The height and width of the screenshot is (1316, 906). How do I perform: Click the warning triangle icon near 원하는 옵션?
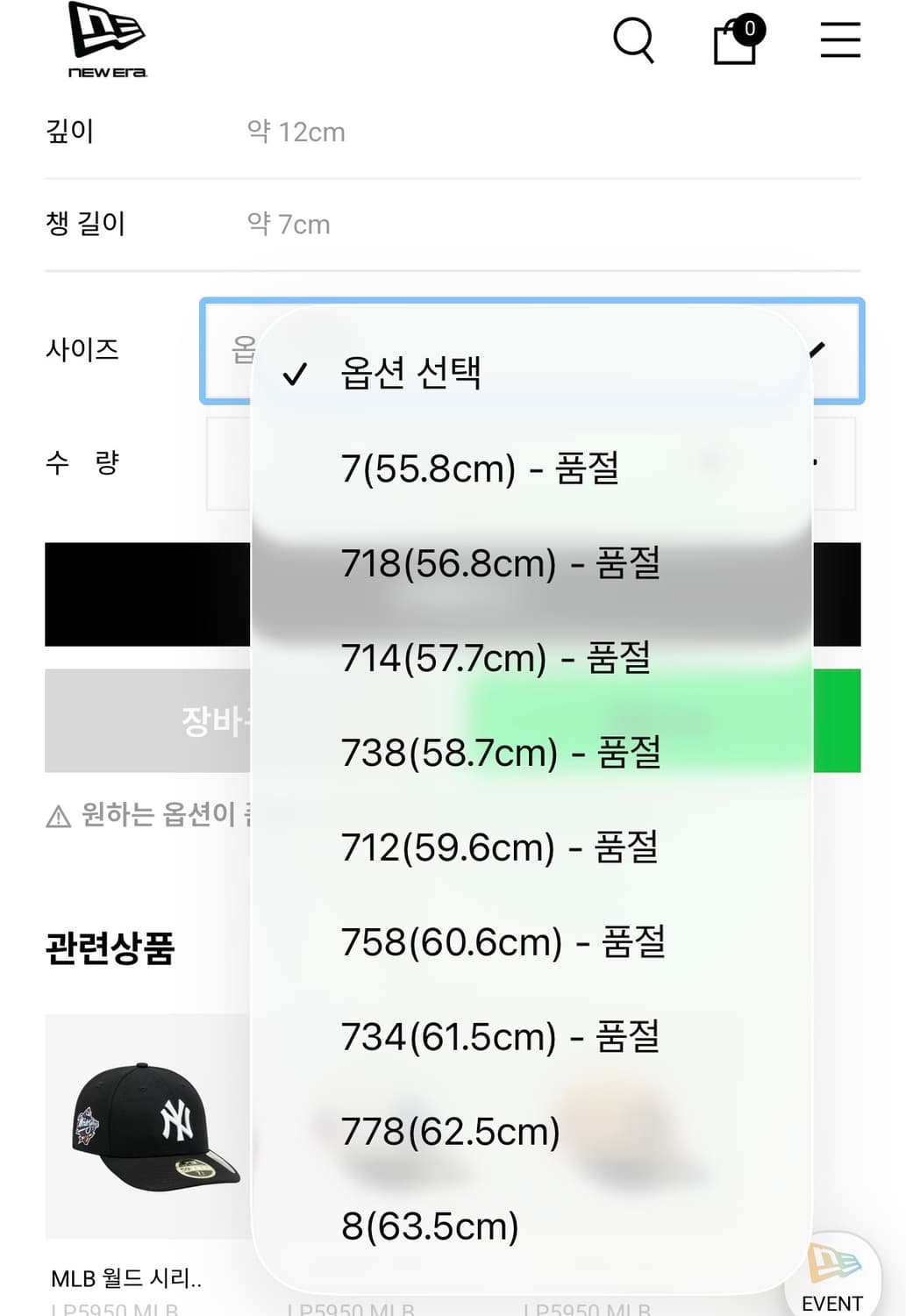58,816
